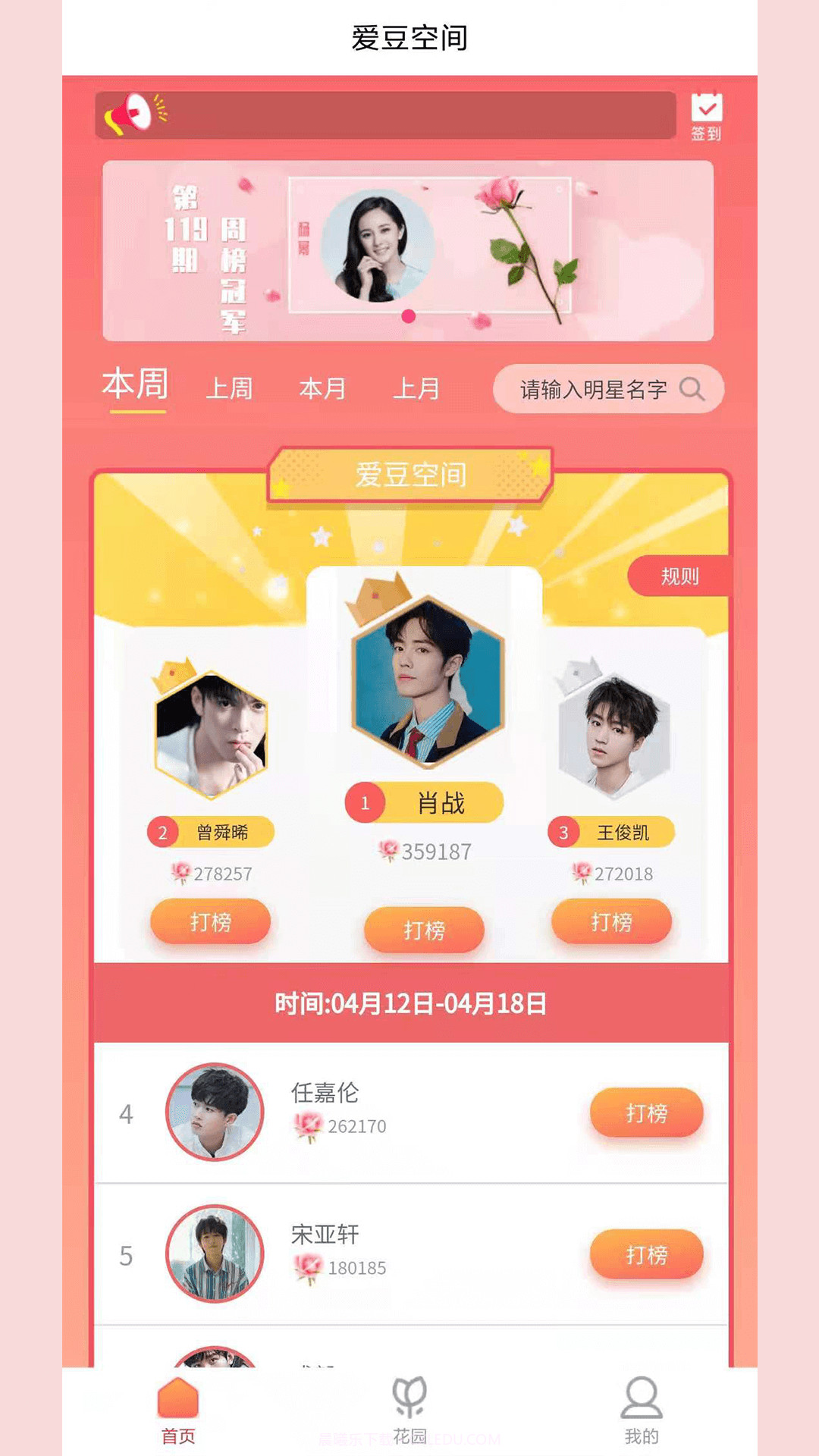Tap 打榜 under 肖战
This screenshot has height=1456, width=819.
[x=424, y=930]
